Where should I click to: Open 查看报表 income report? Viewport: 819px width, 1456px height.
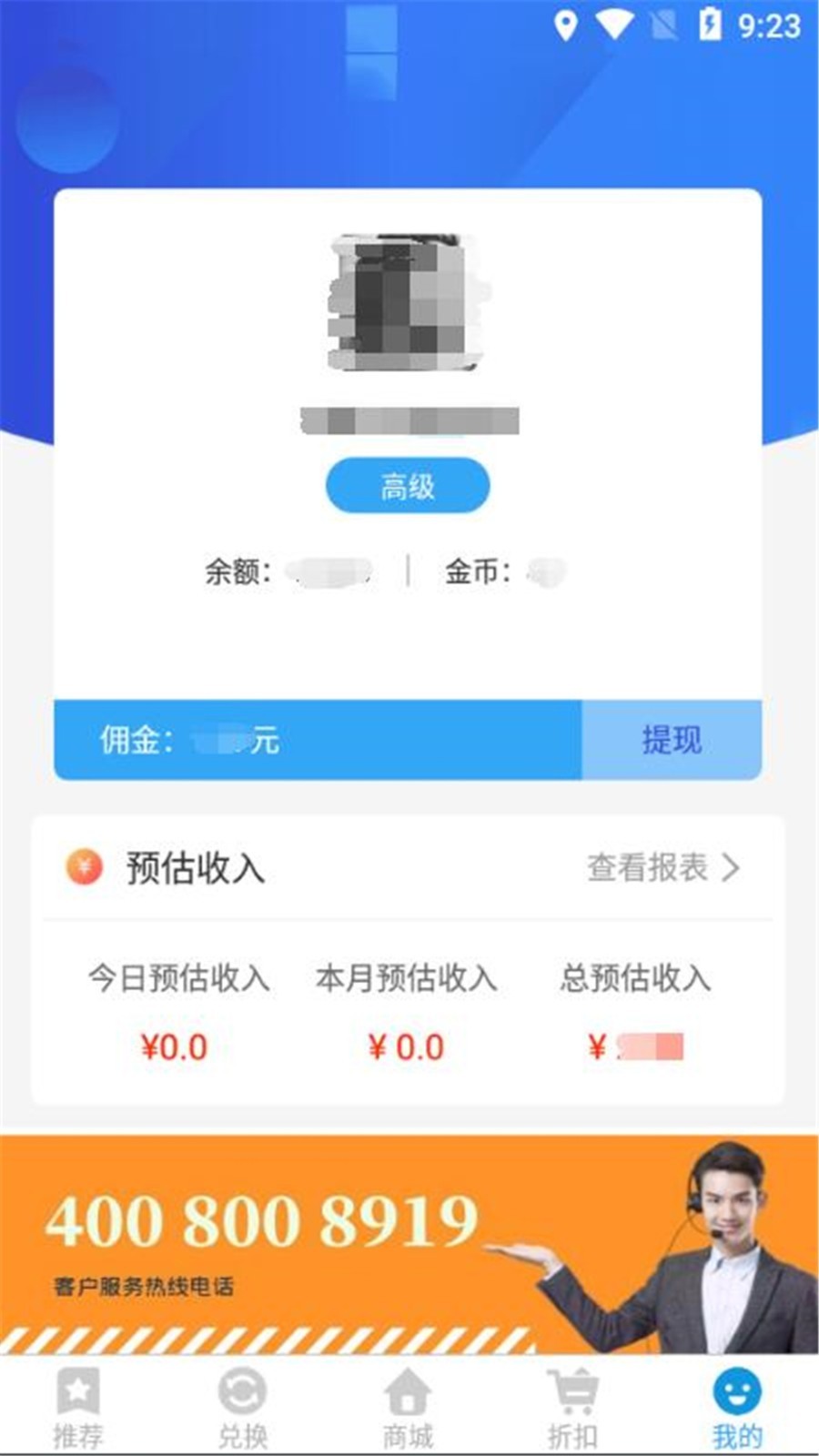click(x=662, y=867)
